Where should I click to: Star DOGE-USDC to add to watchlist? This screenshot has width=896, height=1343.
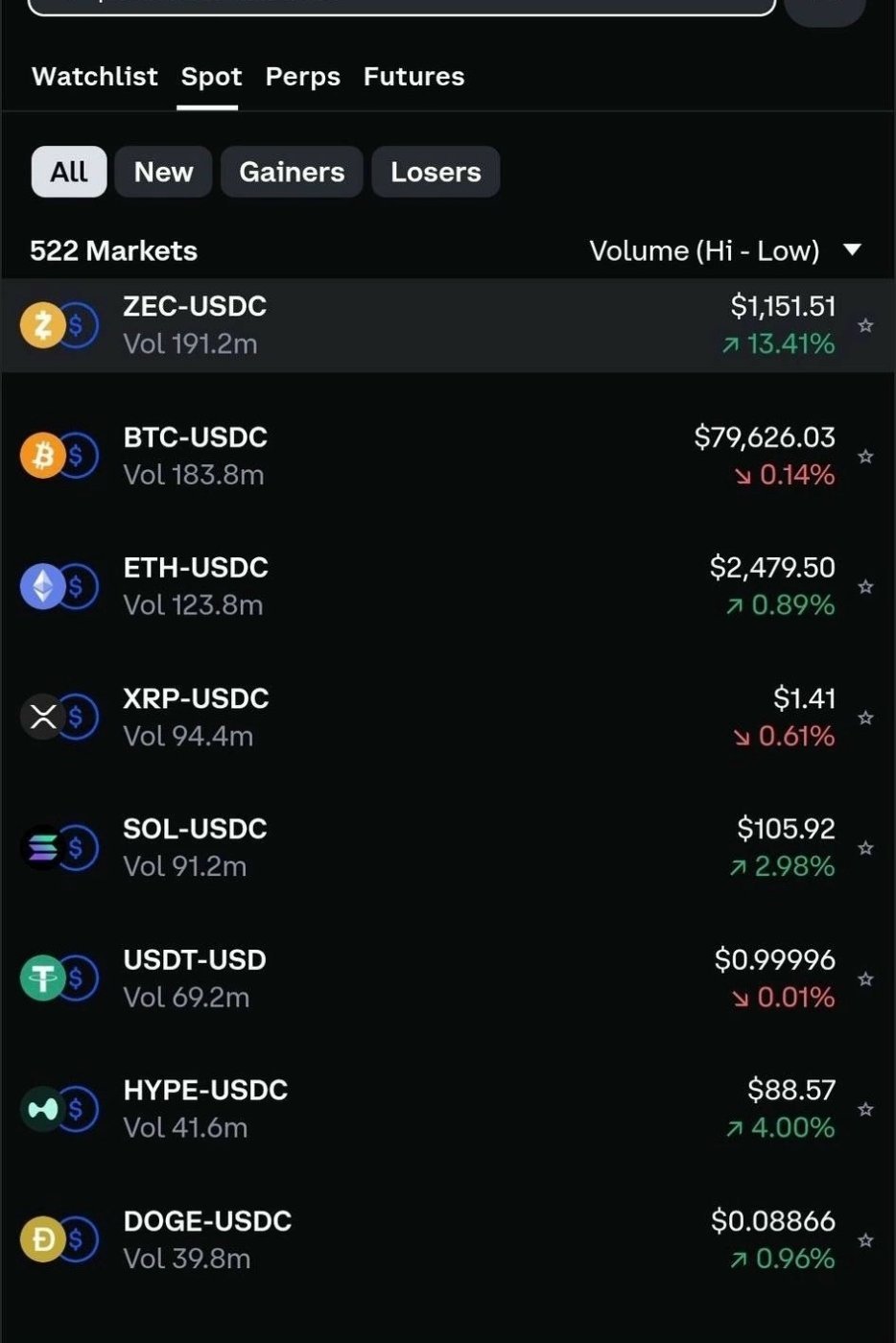coord(865,1239)
